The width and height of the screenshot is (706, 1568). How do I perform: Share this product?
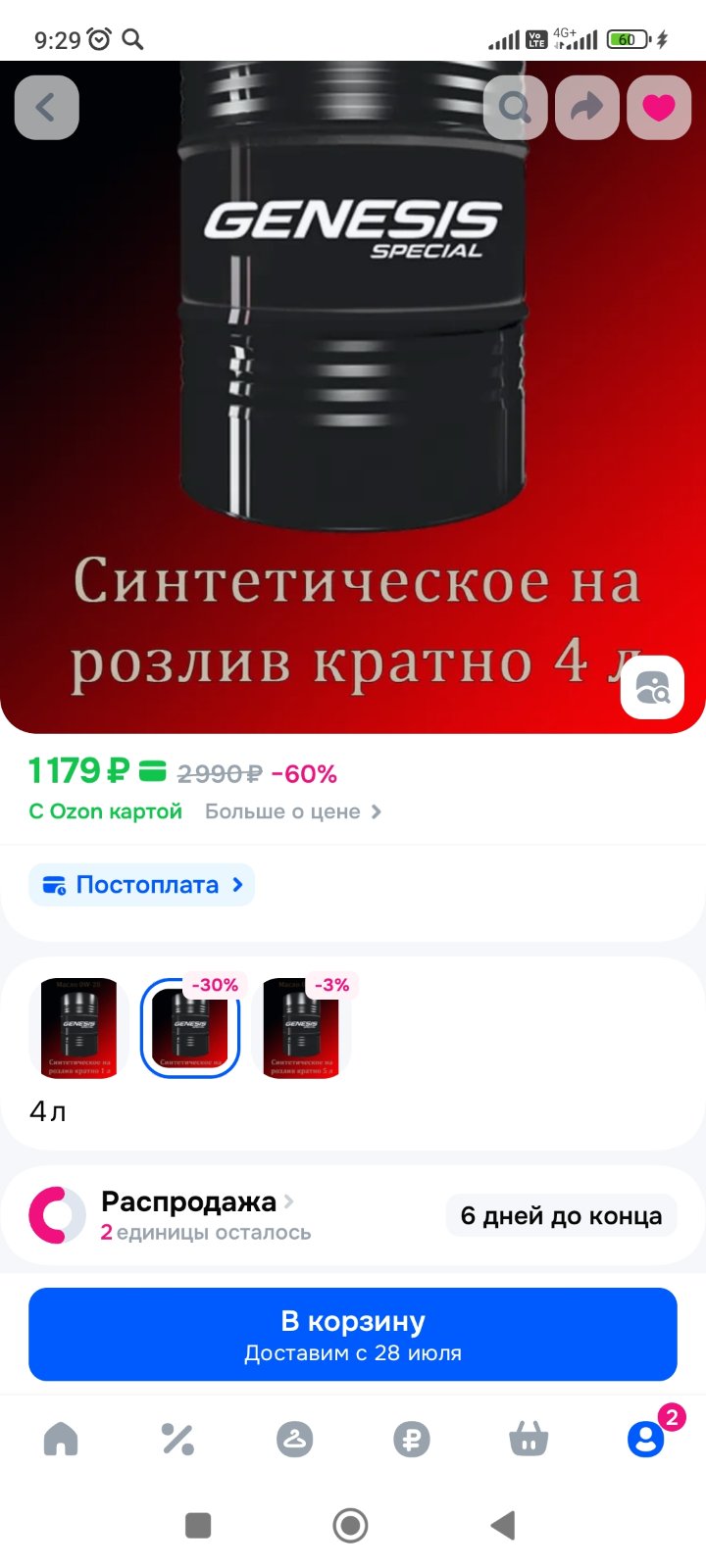point(586,107)
